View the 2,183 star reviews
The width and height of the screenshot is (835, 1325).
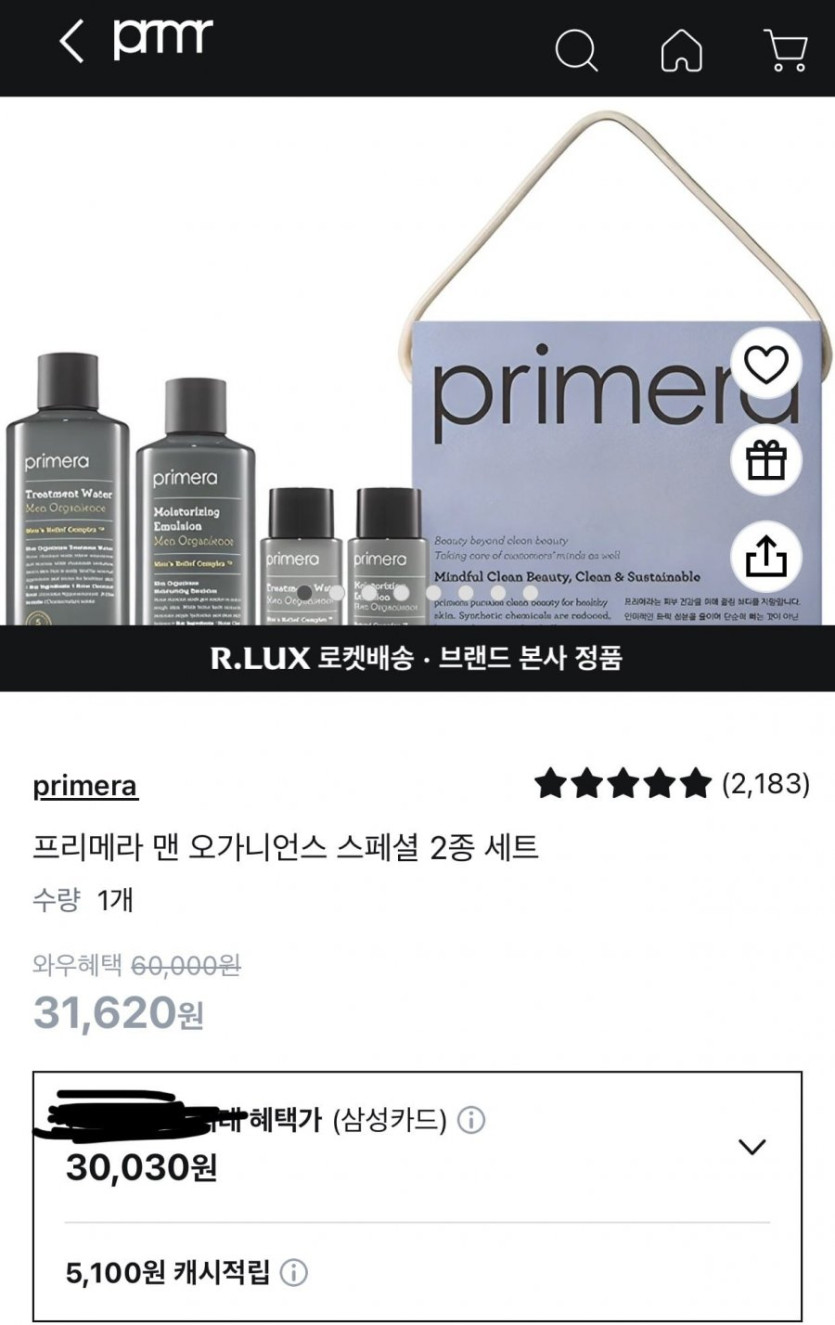coord(672,784)
